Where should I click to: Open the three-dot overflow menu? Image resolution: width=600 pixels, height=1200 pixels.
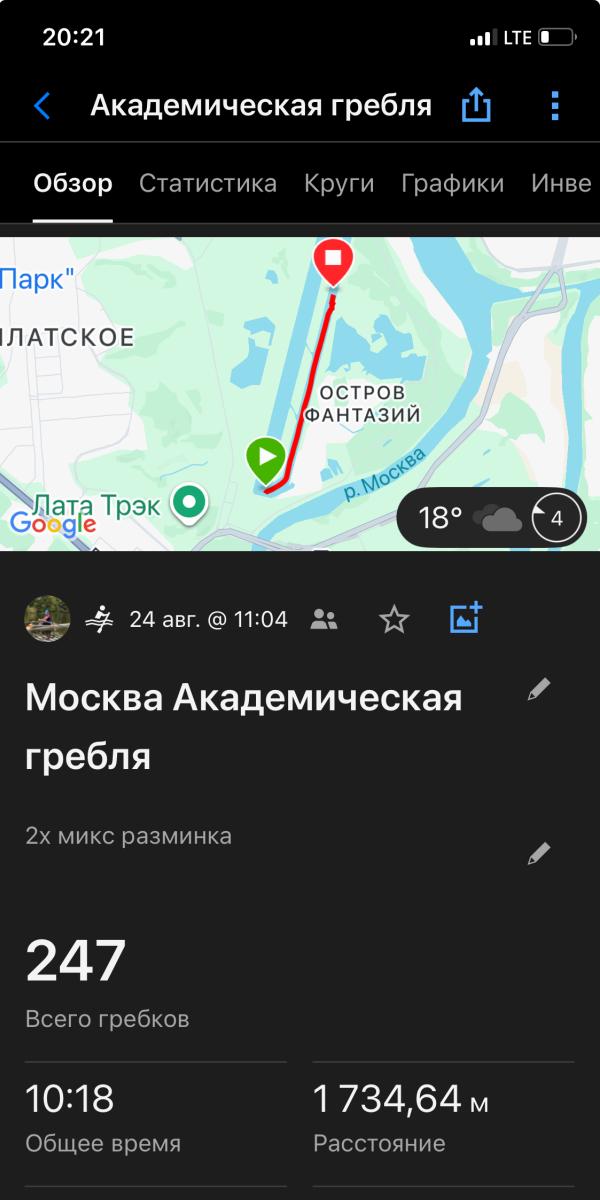[x=554, y=105]
